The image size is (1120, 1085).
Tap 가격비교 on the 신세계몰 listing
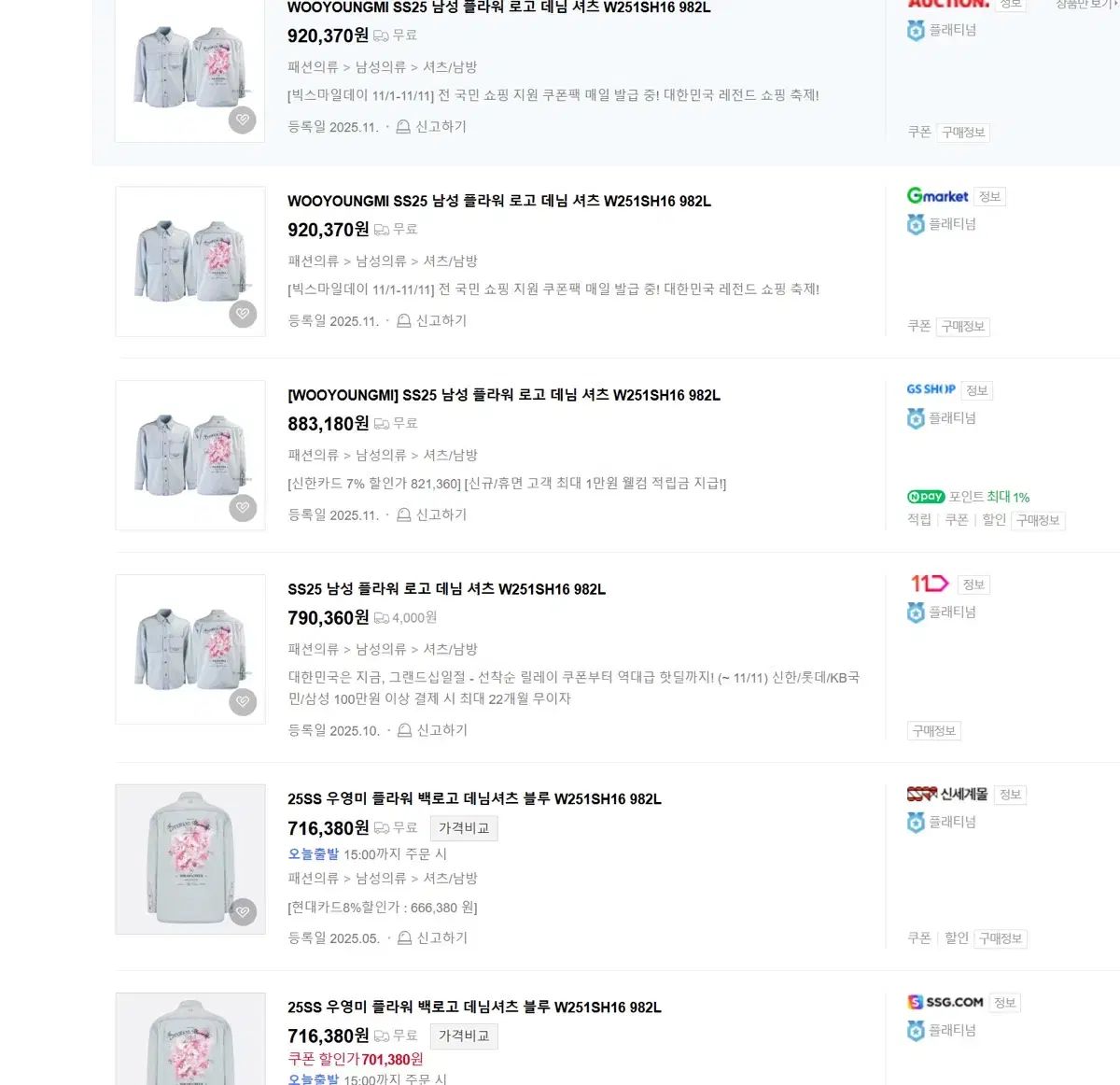[464, 828]
